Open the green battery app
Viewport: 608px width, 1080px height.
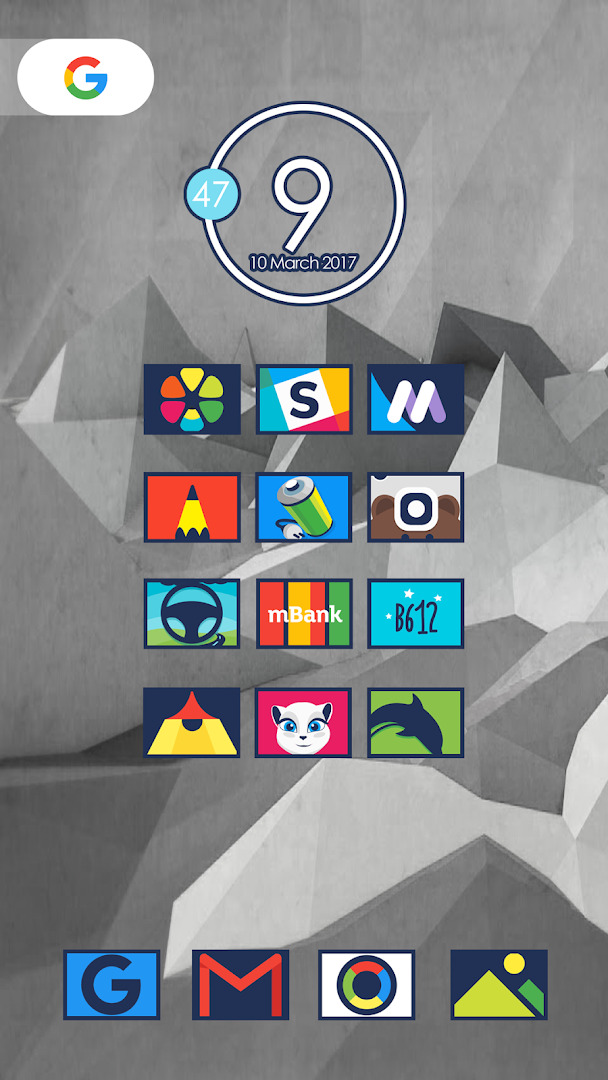304,508
